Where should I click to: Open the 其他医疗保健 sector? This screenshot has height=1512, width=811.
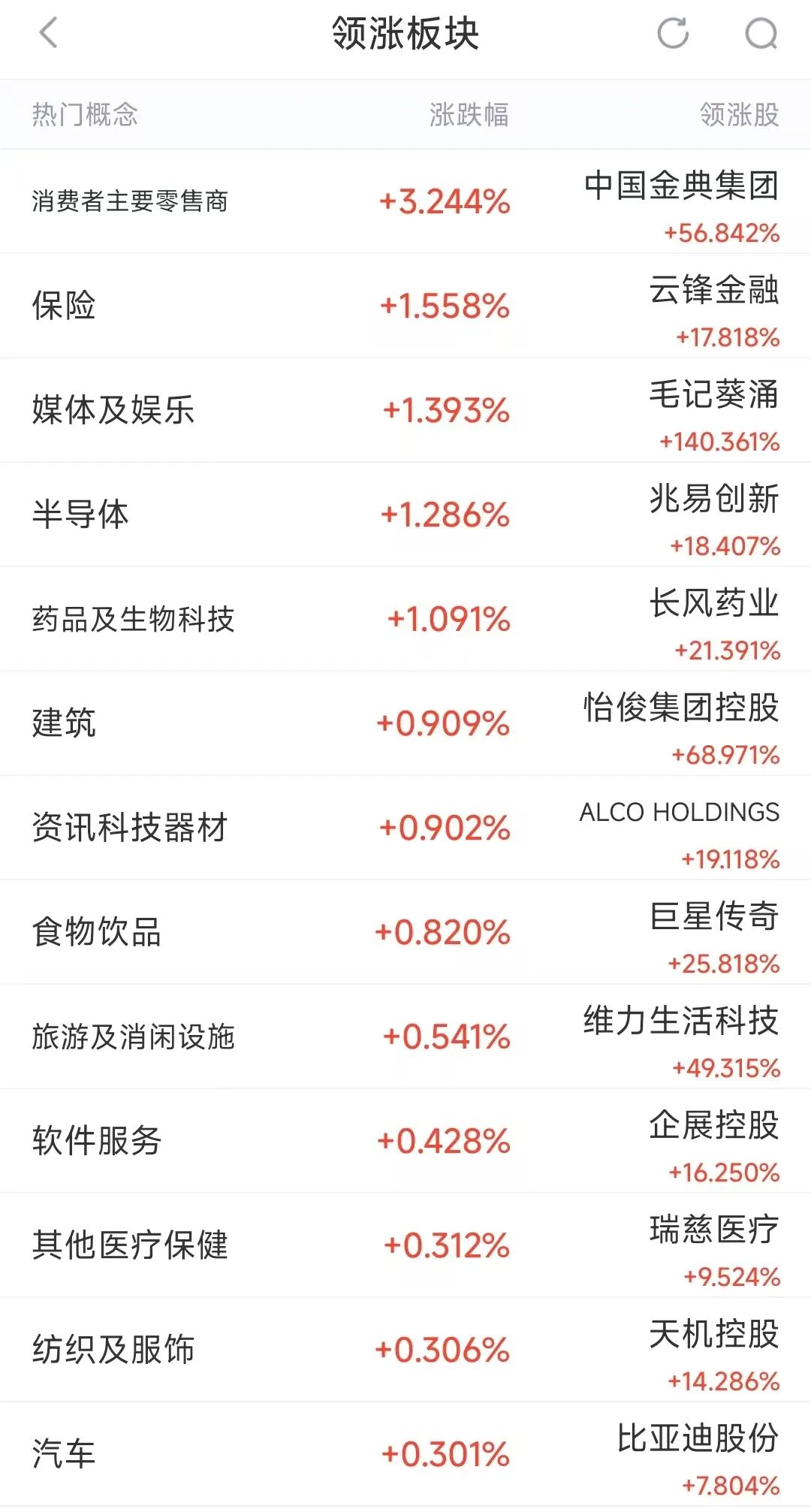(130, 1245)
